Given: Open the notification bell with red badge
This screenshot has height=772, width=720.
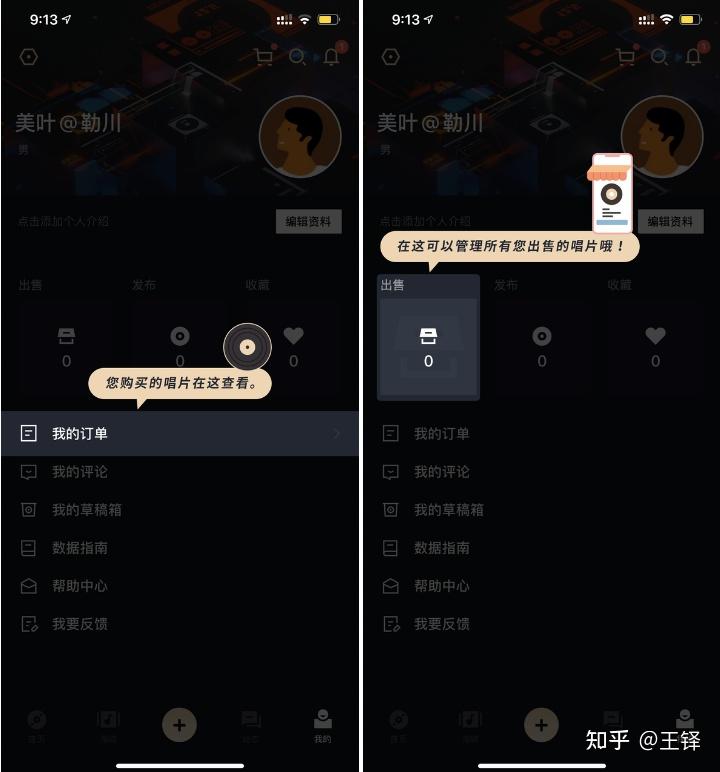Looking at the screenshot, I should [331, 58].
